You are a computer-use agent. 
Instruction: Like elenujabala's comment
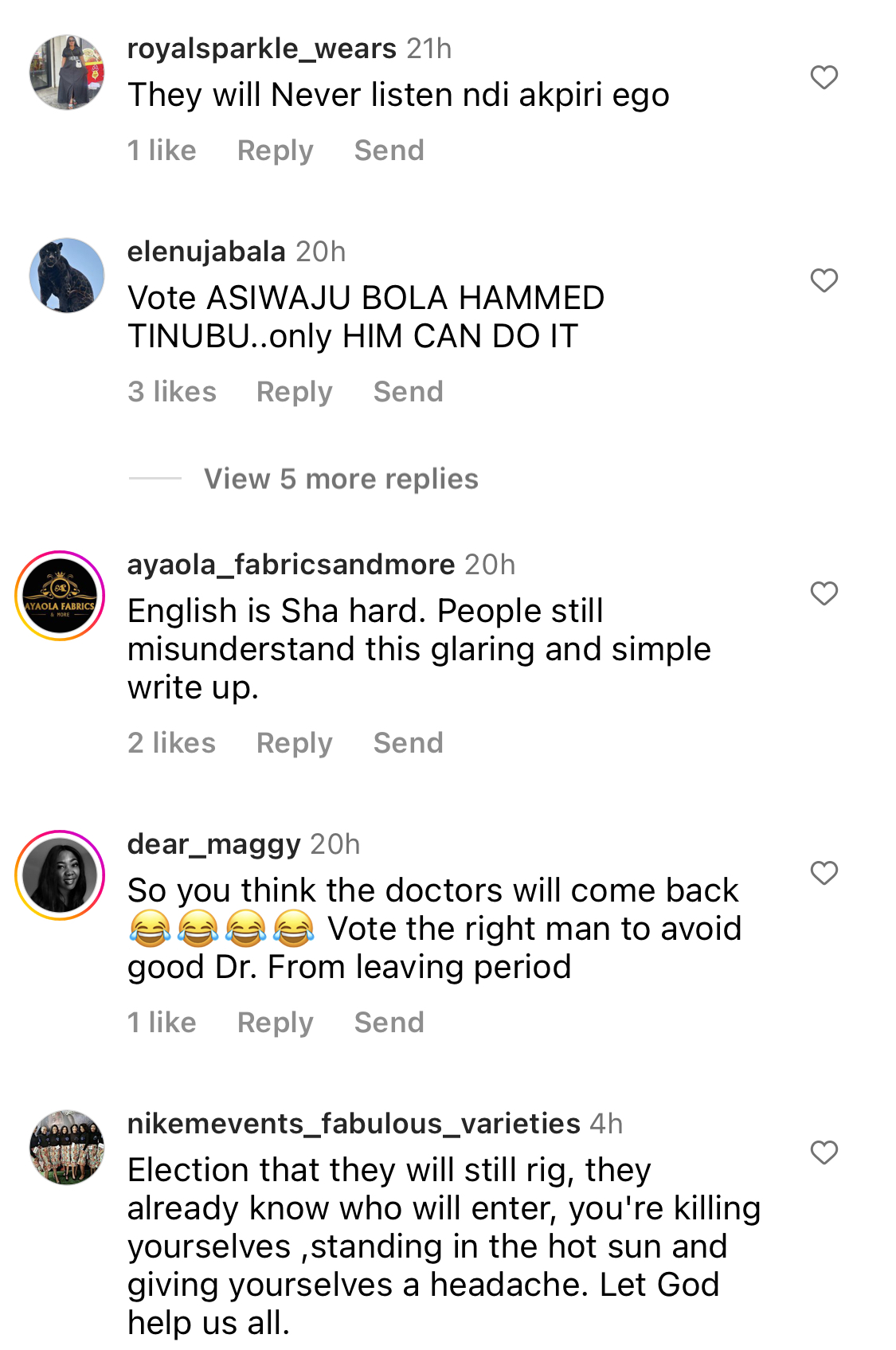(824, 280)
